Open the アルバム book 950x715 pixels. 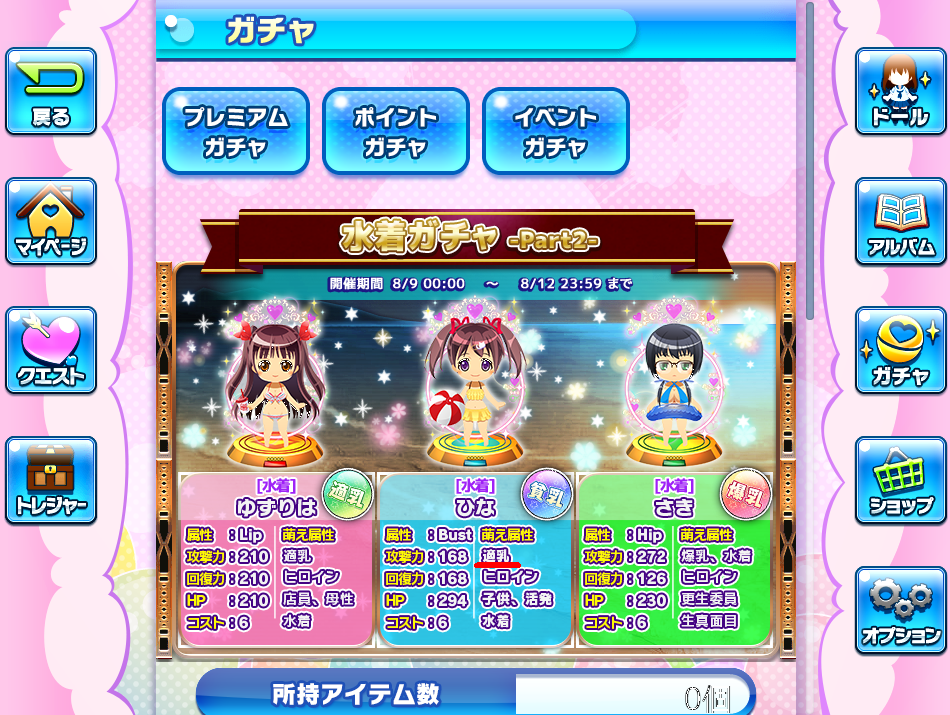point(900,221)
